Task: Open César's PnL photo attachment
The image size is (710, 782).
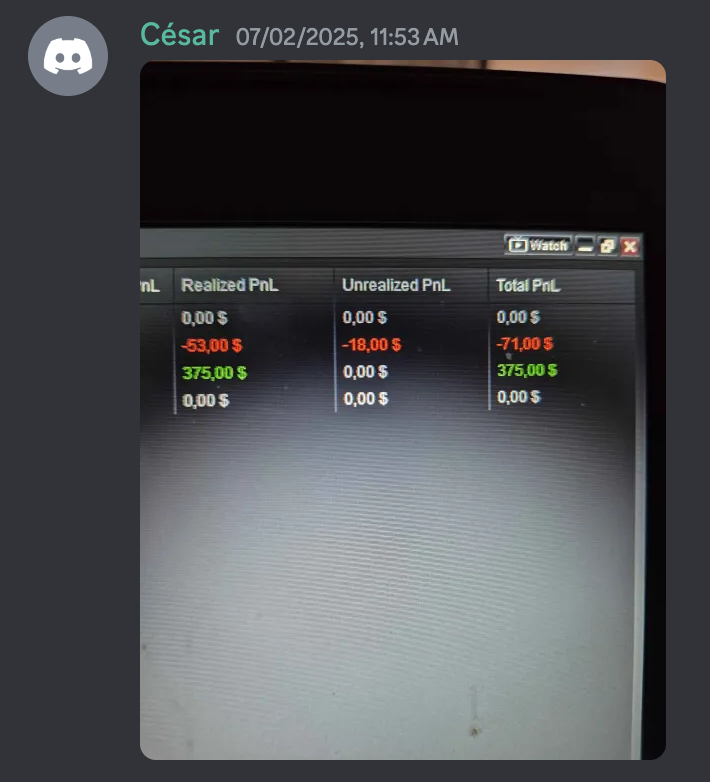Action: (402, 410)
